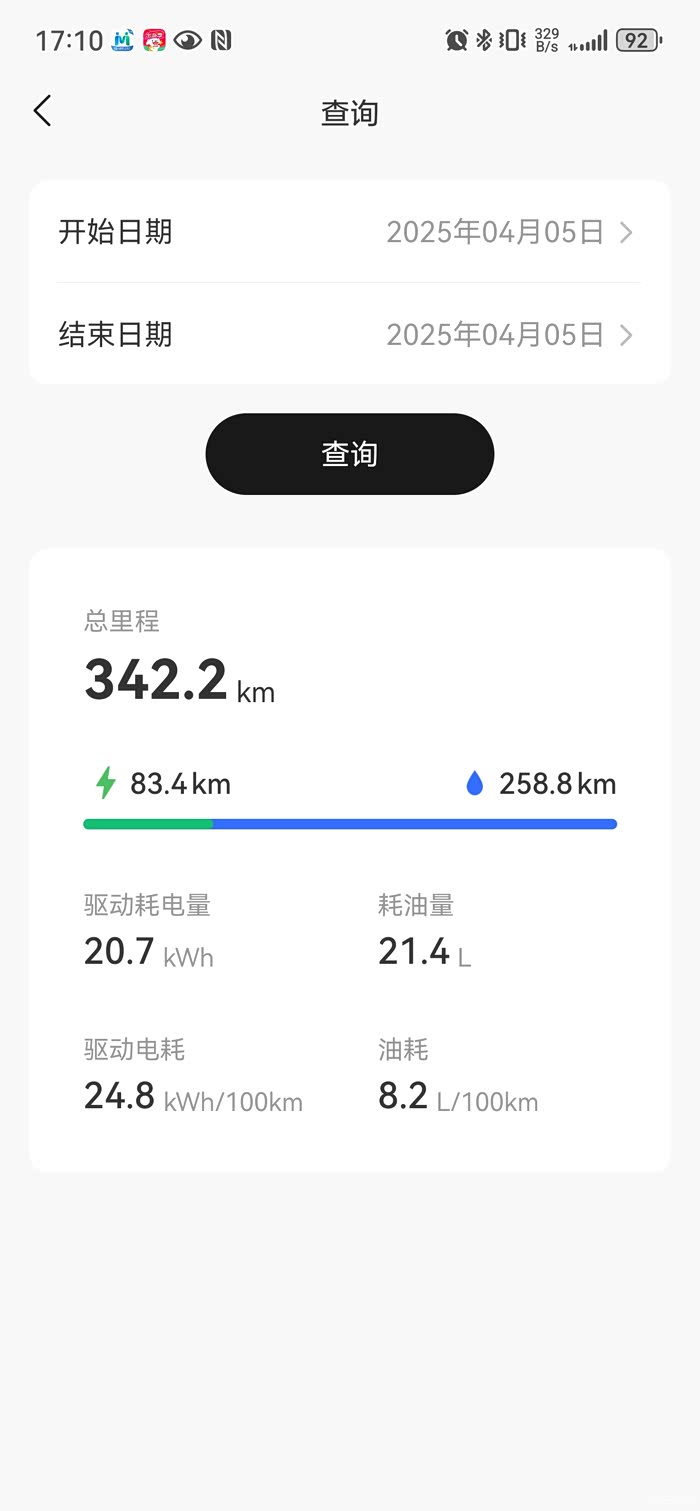700x1511 pixels.
Task: Open the 开始日期 date picker
Action: pos(349,232)
